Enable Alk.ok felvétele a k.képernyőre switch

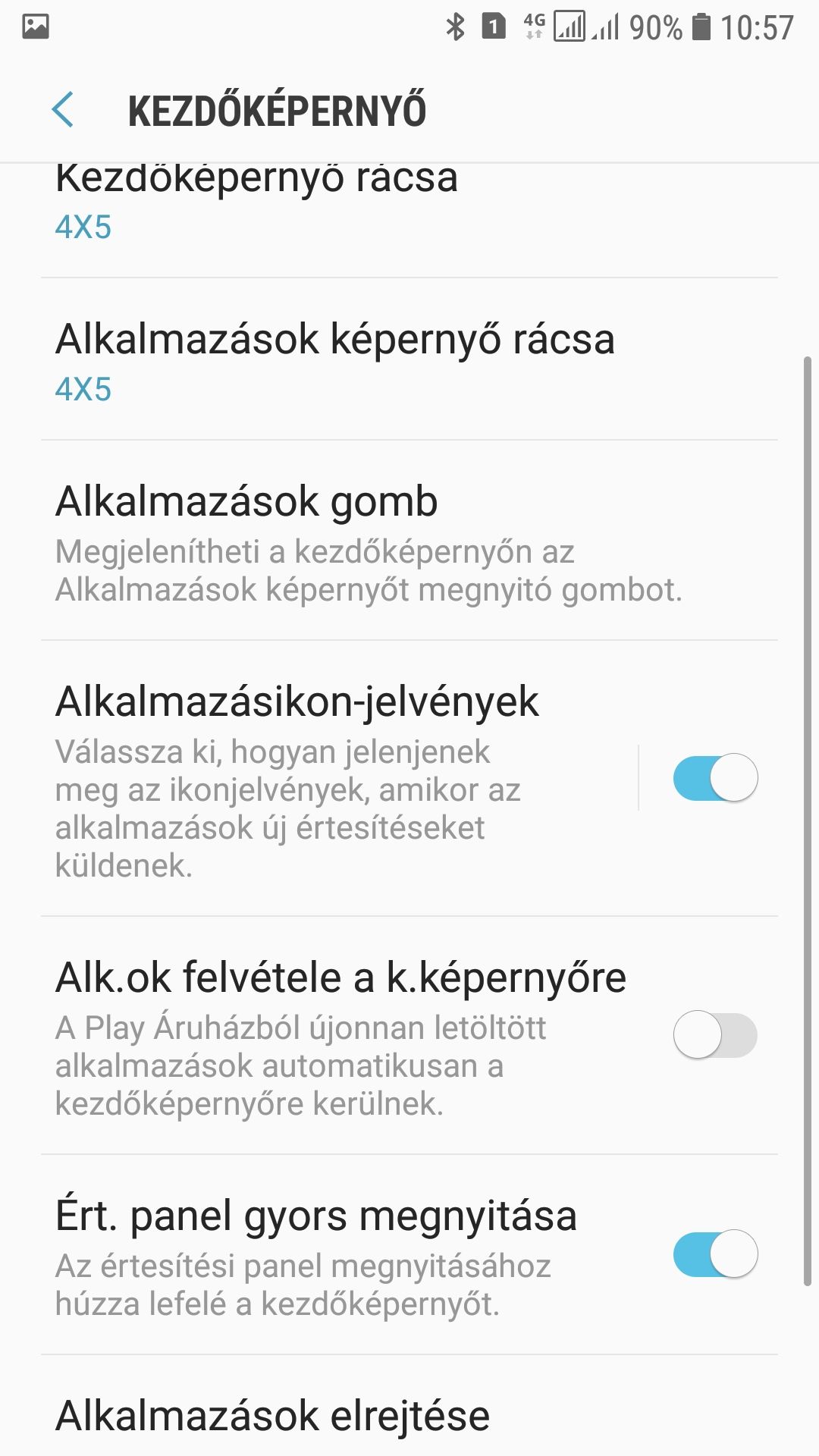(715, 1034)
